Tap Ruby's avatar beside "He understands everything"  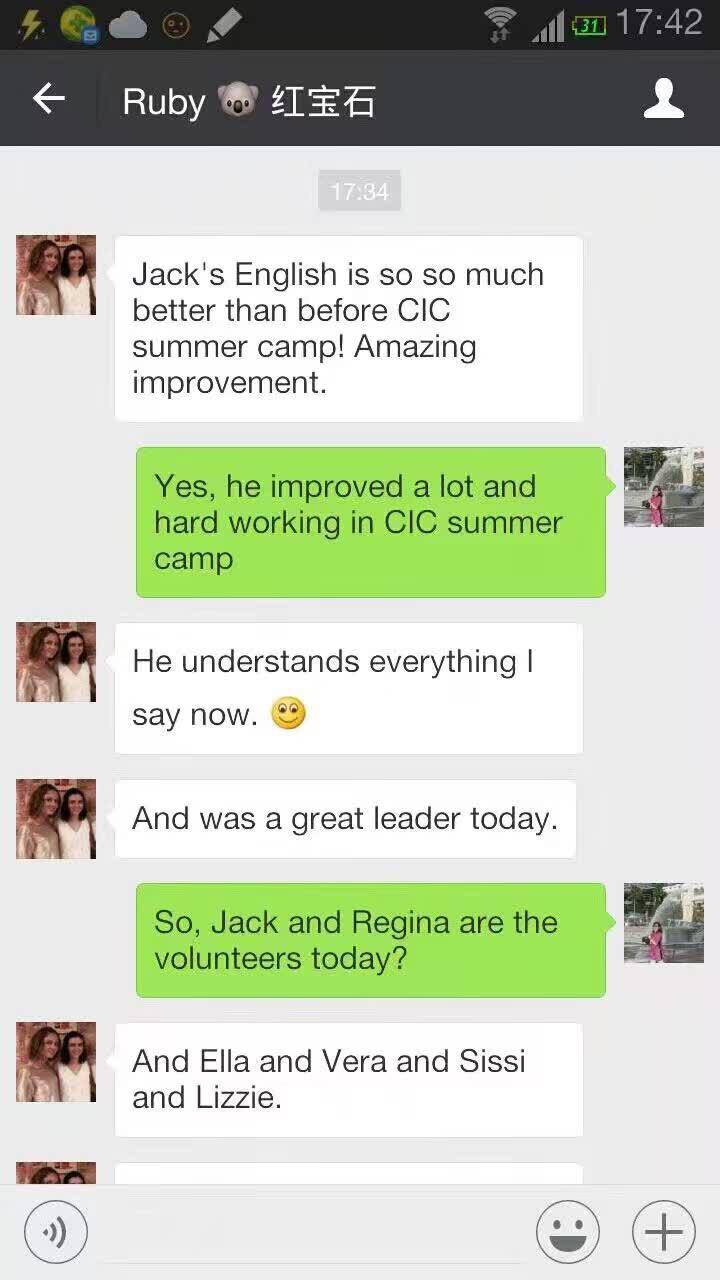click(56, 662)
